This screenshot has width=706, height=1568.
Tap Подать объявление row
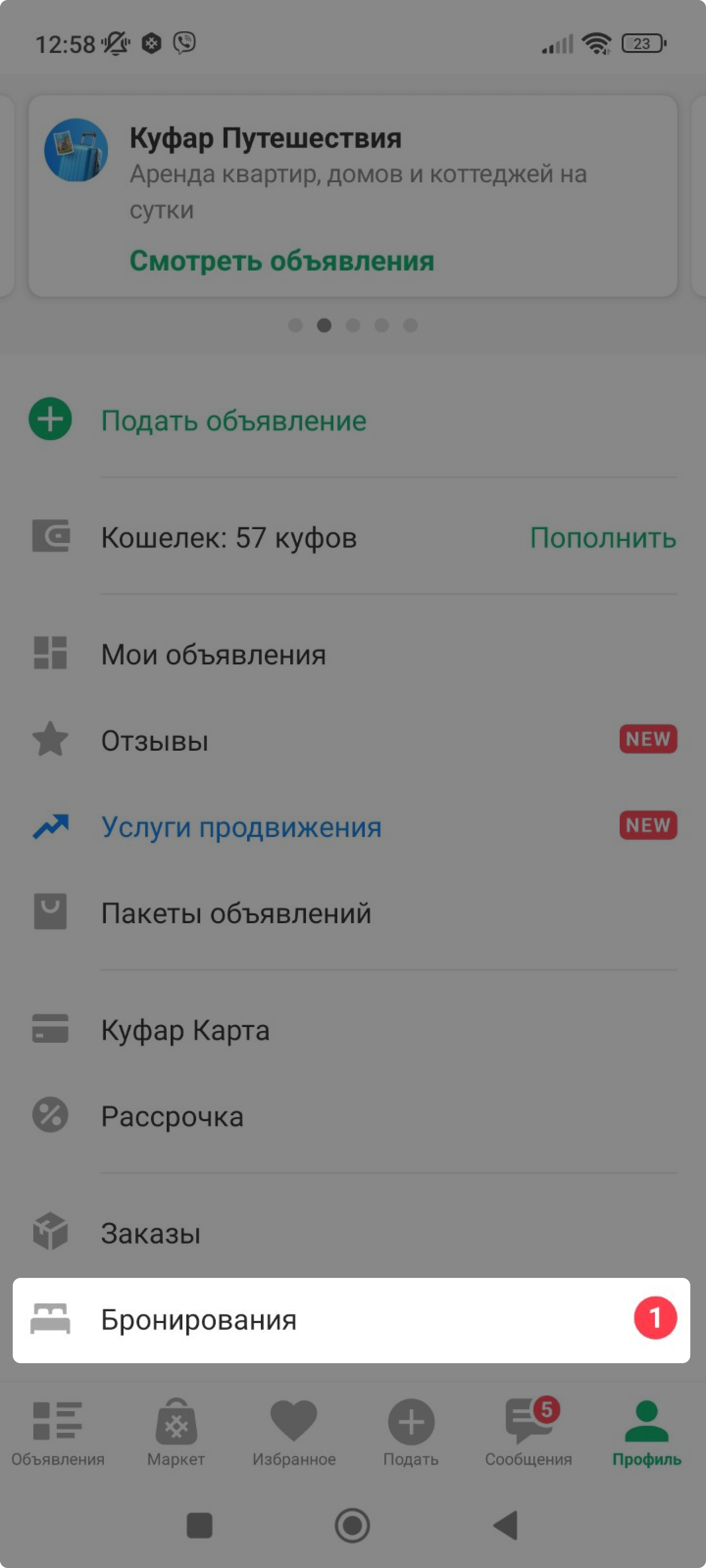(x=233, y=420)
